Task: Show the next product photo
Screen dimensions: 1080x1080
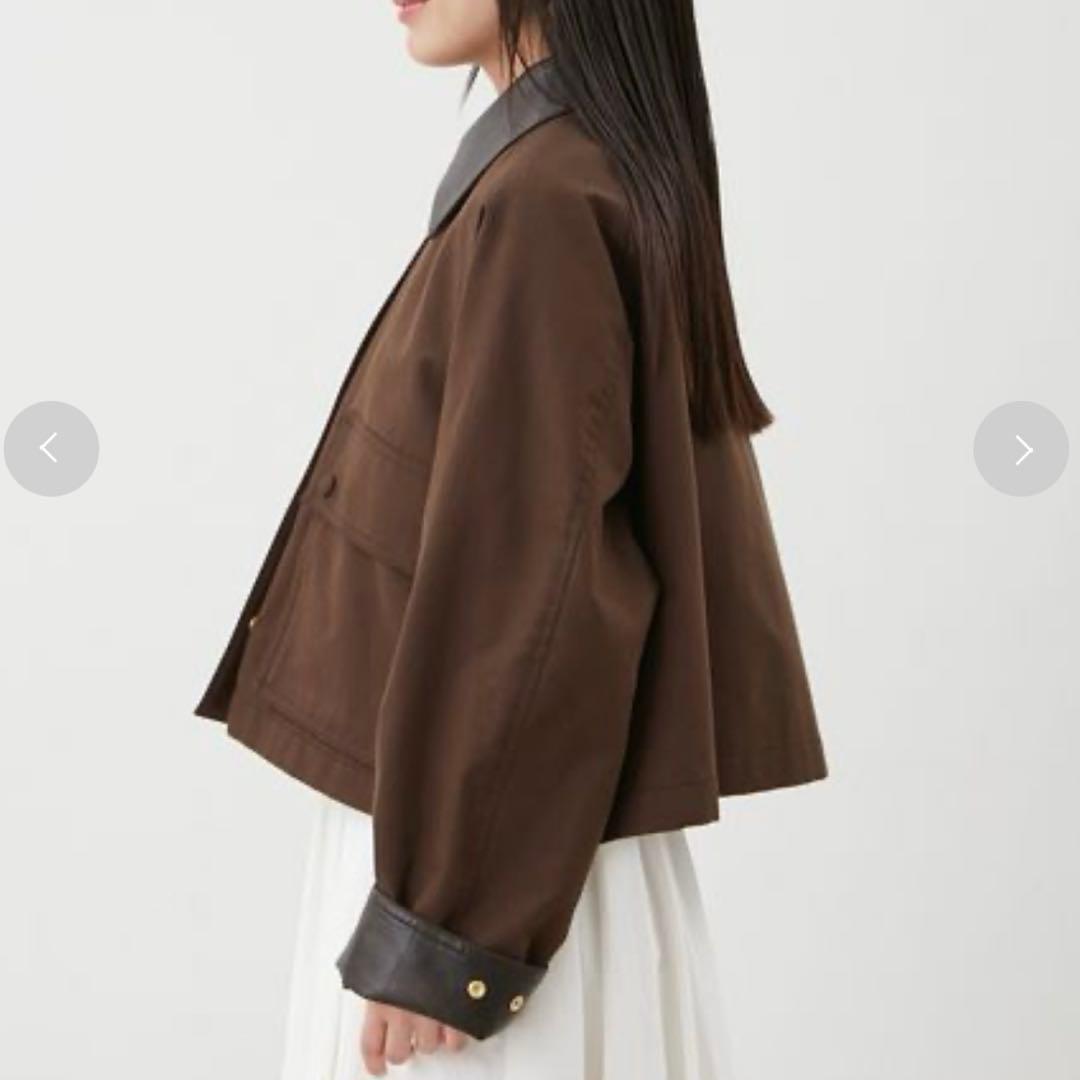Action: [x=1021, y=449]
